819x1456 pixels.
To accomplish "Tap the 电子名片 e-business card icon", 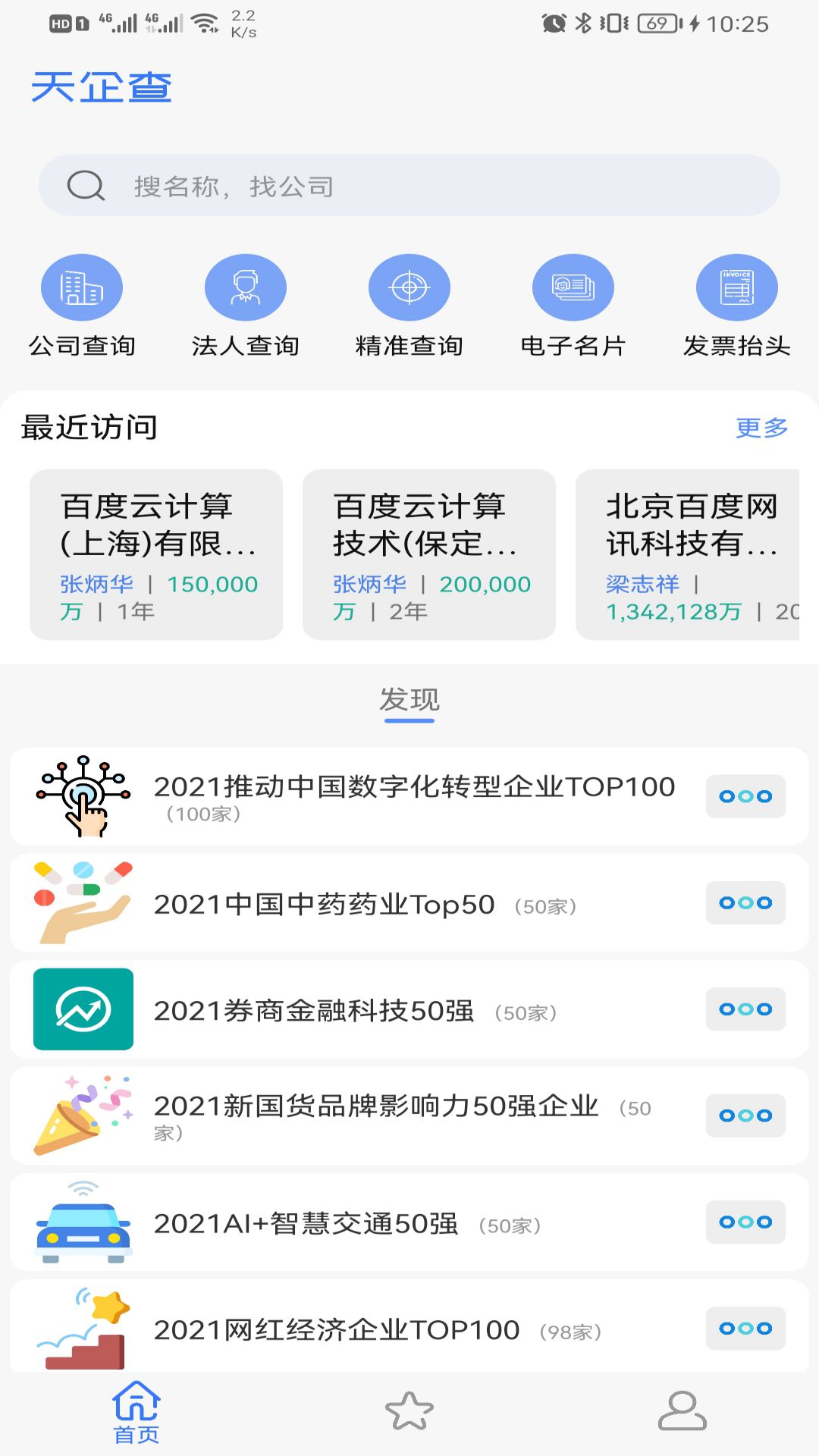I will [x=573, y=287].
